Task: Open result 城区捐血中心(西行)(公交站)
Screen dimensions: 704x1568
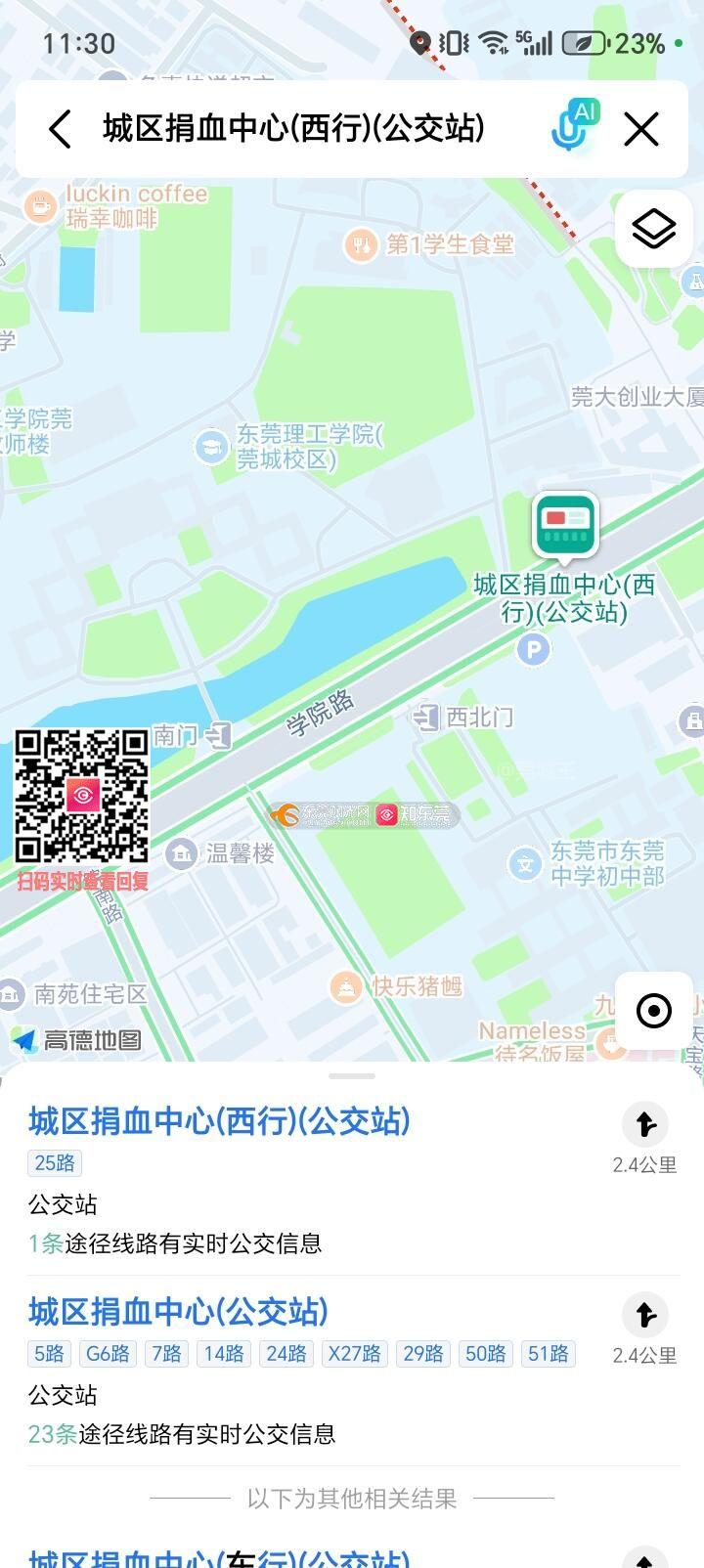Action: coord(219,1121)
